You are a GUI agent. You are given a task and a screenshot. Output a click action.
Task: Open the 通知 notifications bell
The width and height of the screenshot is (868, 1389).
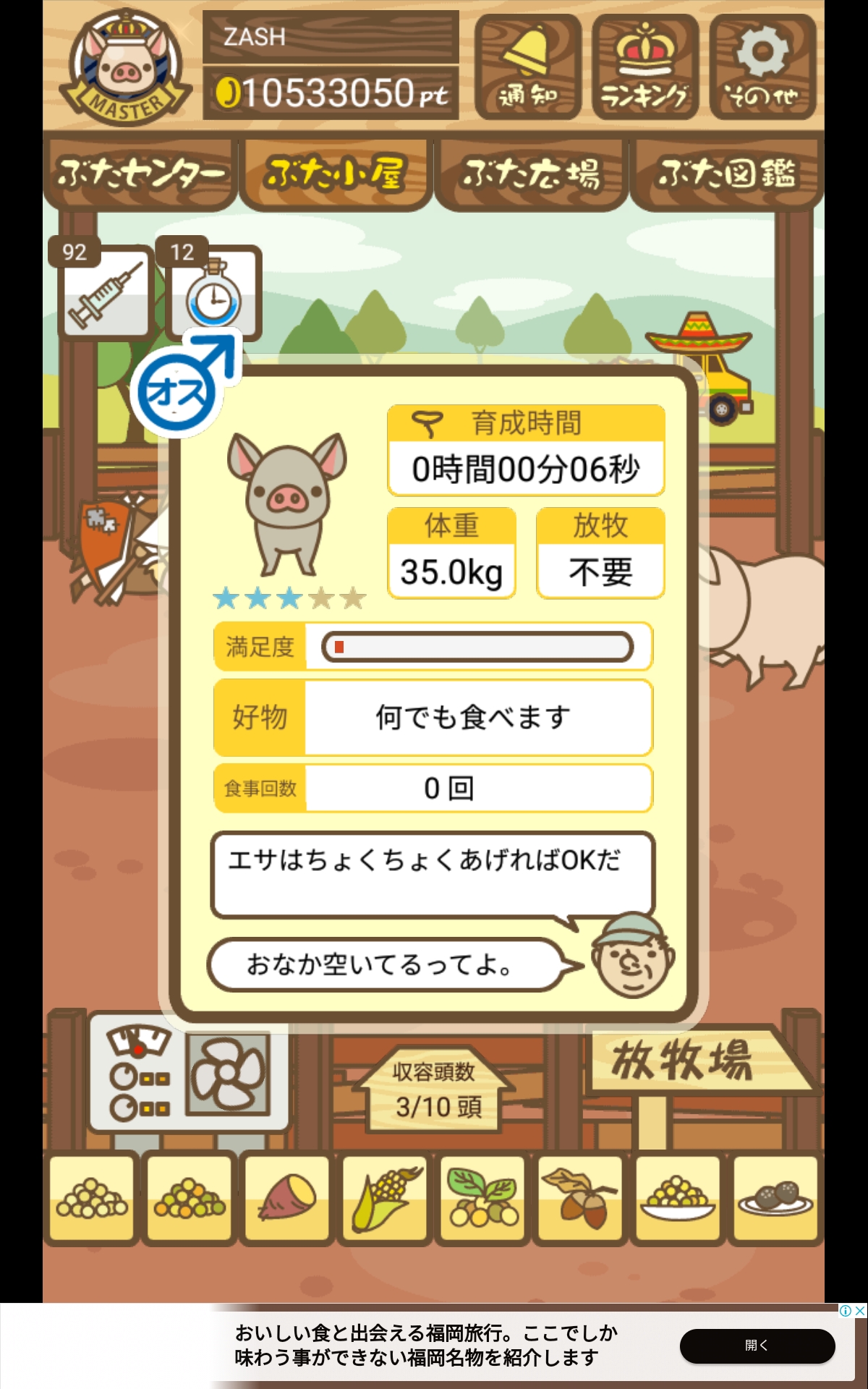pos(527,67)
